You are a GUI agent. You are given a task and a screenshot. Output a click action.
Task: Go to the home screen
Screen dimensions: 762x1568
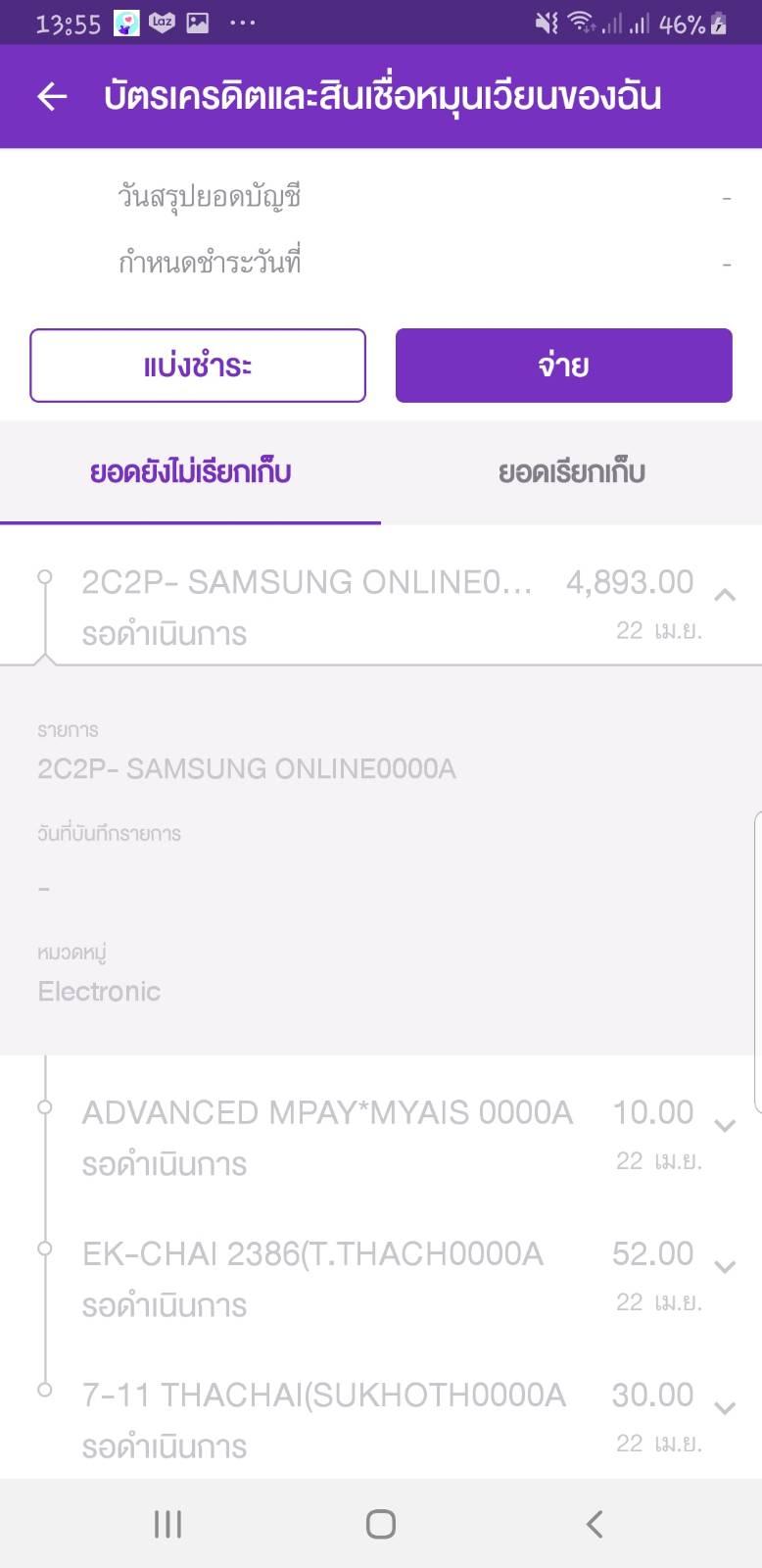click(x=380, y=1524)
